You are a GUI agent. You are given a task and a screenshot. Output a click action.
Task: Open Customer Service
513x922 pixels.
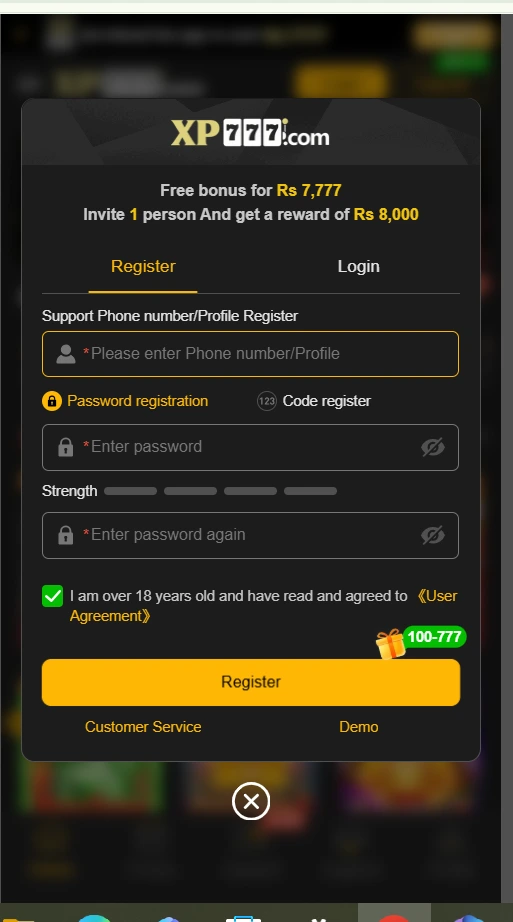click(x=143, y=727)
